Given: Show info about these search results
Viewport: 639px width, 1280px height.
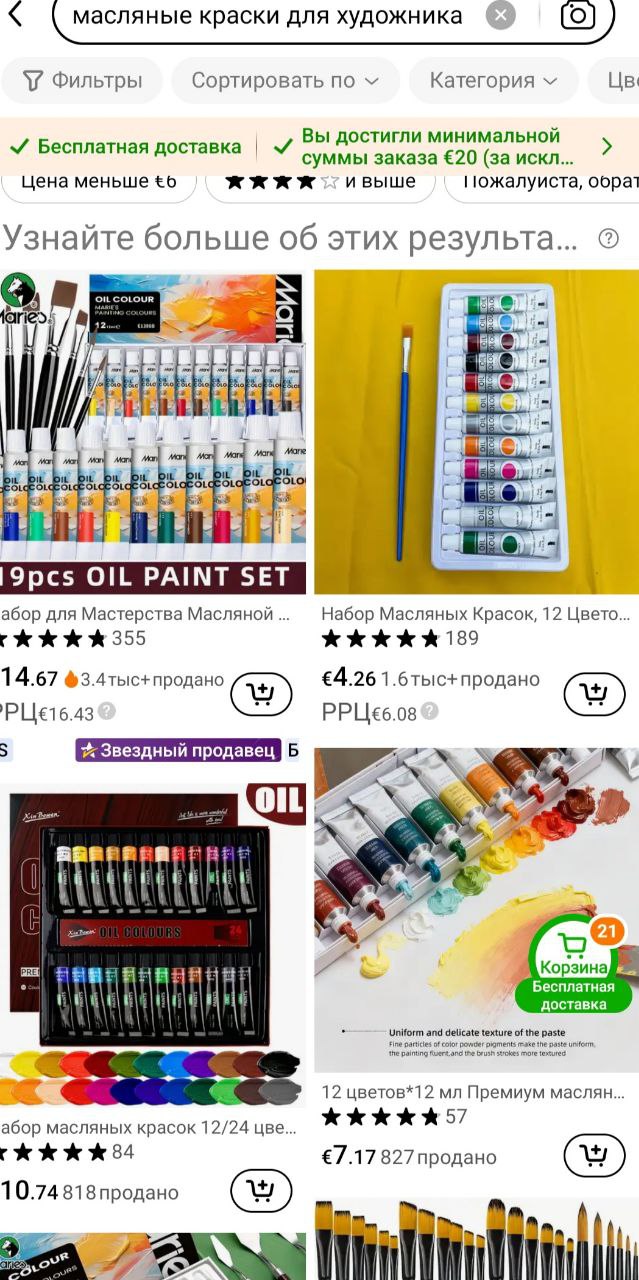Looking at the screenshot, I should point(608,239).
